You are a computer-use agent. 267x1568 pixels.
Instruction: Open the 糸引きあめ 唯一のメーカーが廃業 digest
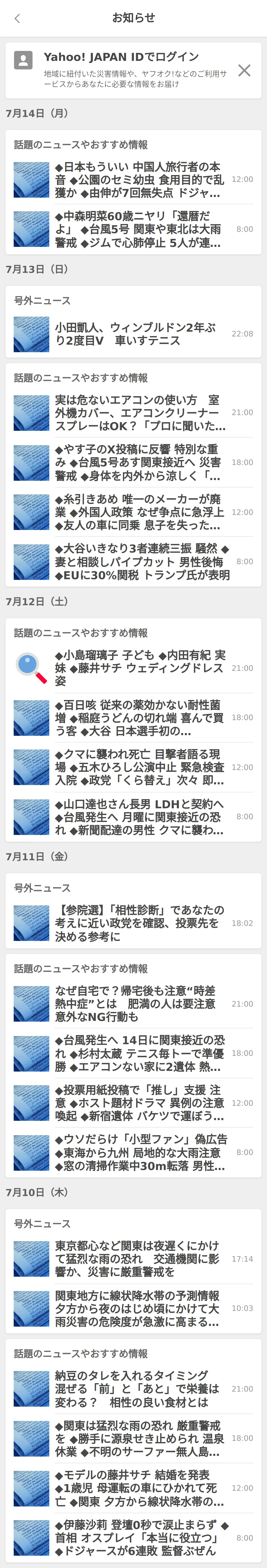tap(139, 512)
